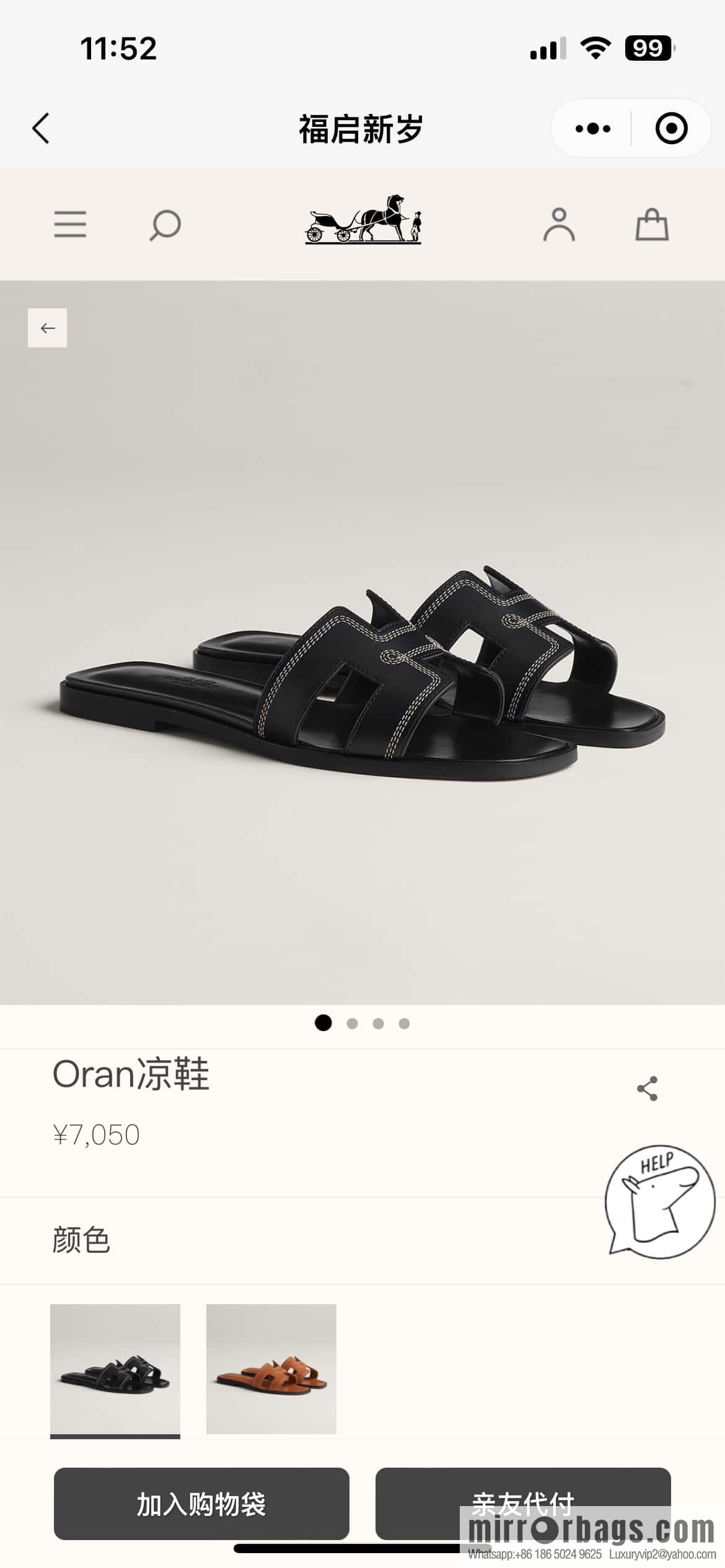Image resolution: width=725 pixels, height=1568 pixels.
Task: Go back from the mini program
Action: (x=41, y=129)
